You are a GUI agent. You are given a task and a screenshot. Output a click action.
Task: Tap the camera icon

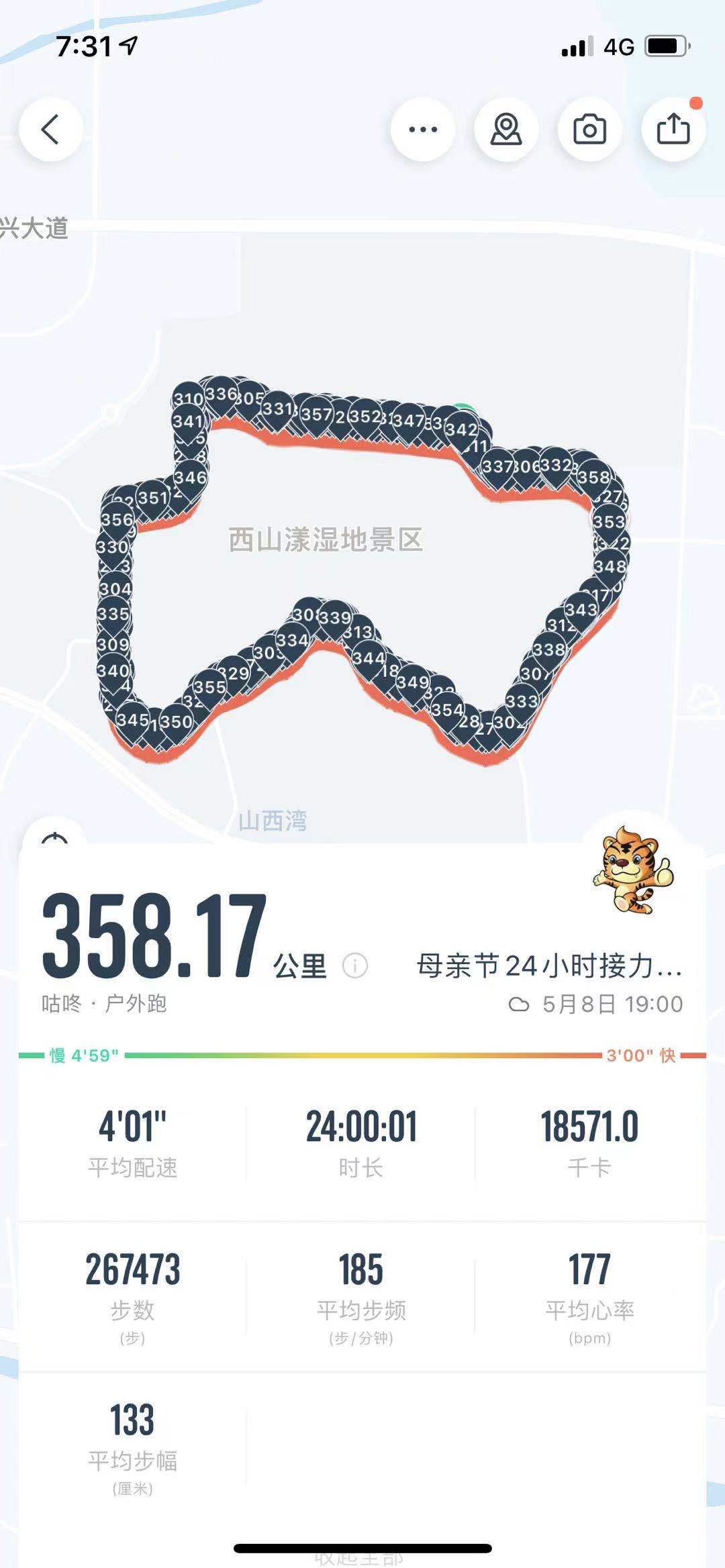(x=589, y=129)
